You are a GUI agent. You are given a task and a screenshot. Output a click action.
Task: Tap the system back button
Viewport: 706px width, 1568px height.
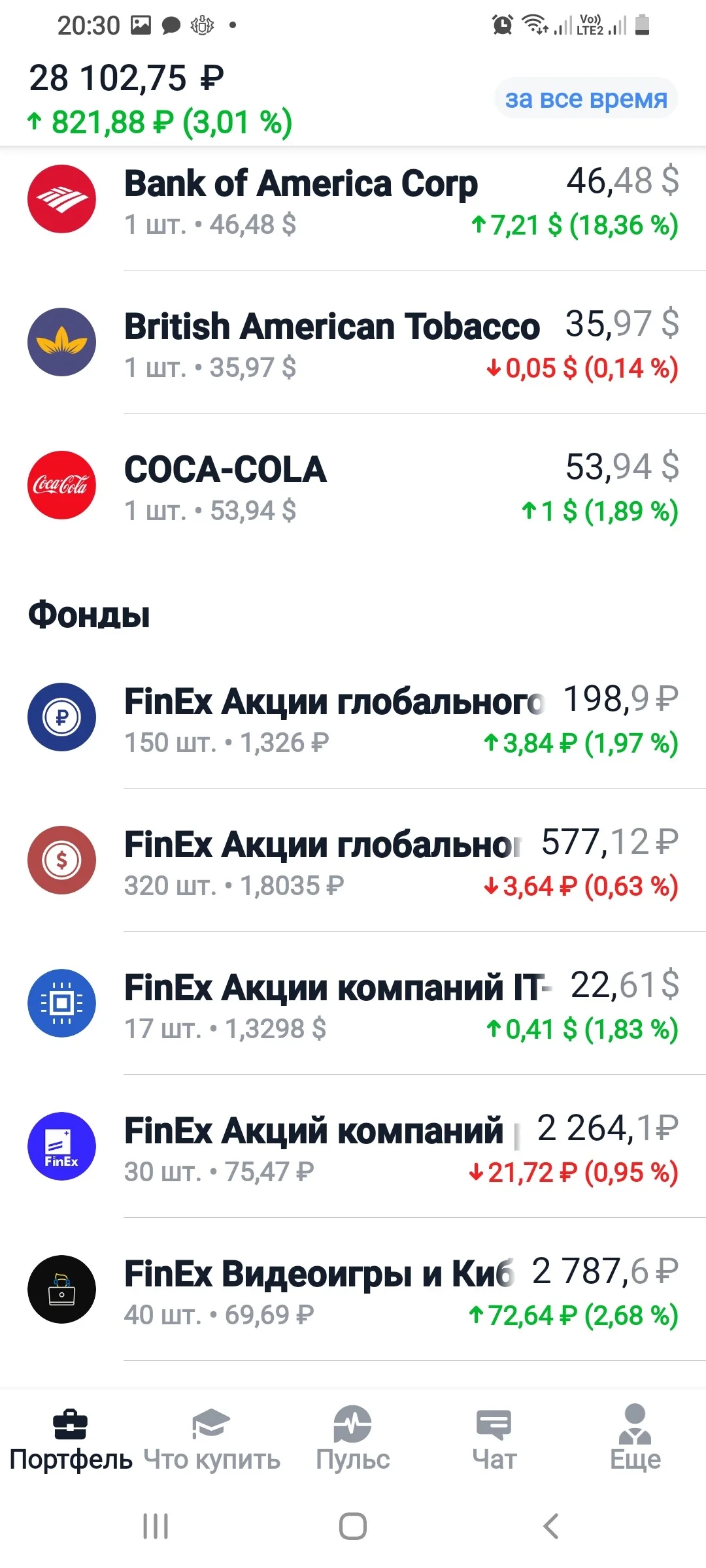click(550, 1527)
